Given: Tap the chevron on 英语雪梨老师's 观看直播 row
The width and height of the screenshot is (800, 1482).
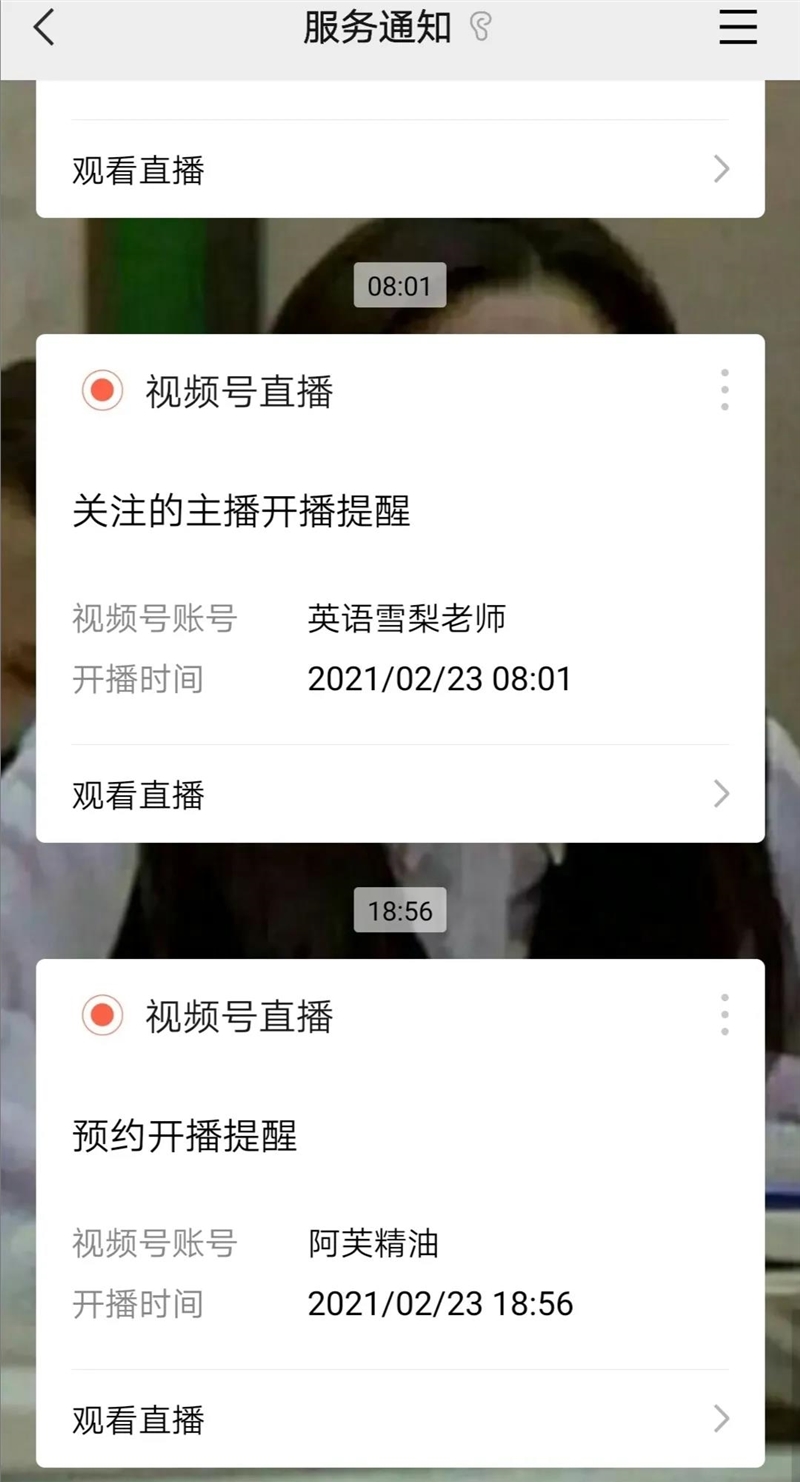Looking at the screenshot, I should click(721, 794).
